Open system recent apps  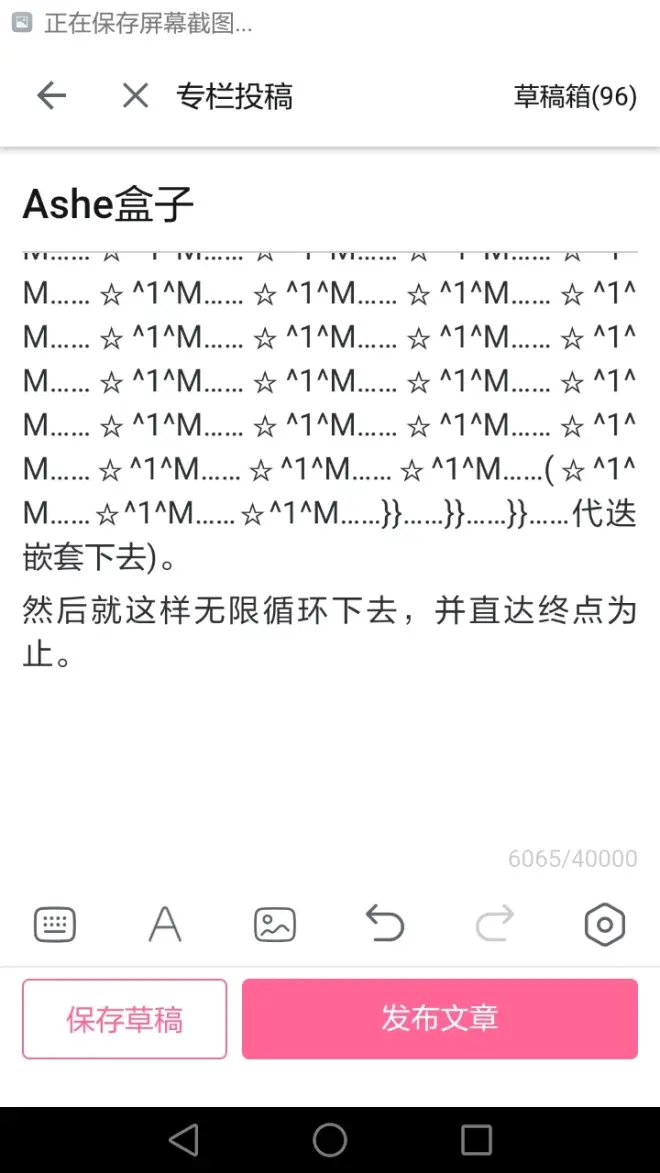click(476, 1139)
